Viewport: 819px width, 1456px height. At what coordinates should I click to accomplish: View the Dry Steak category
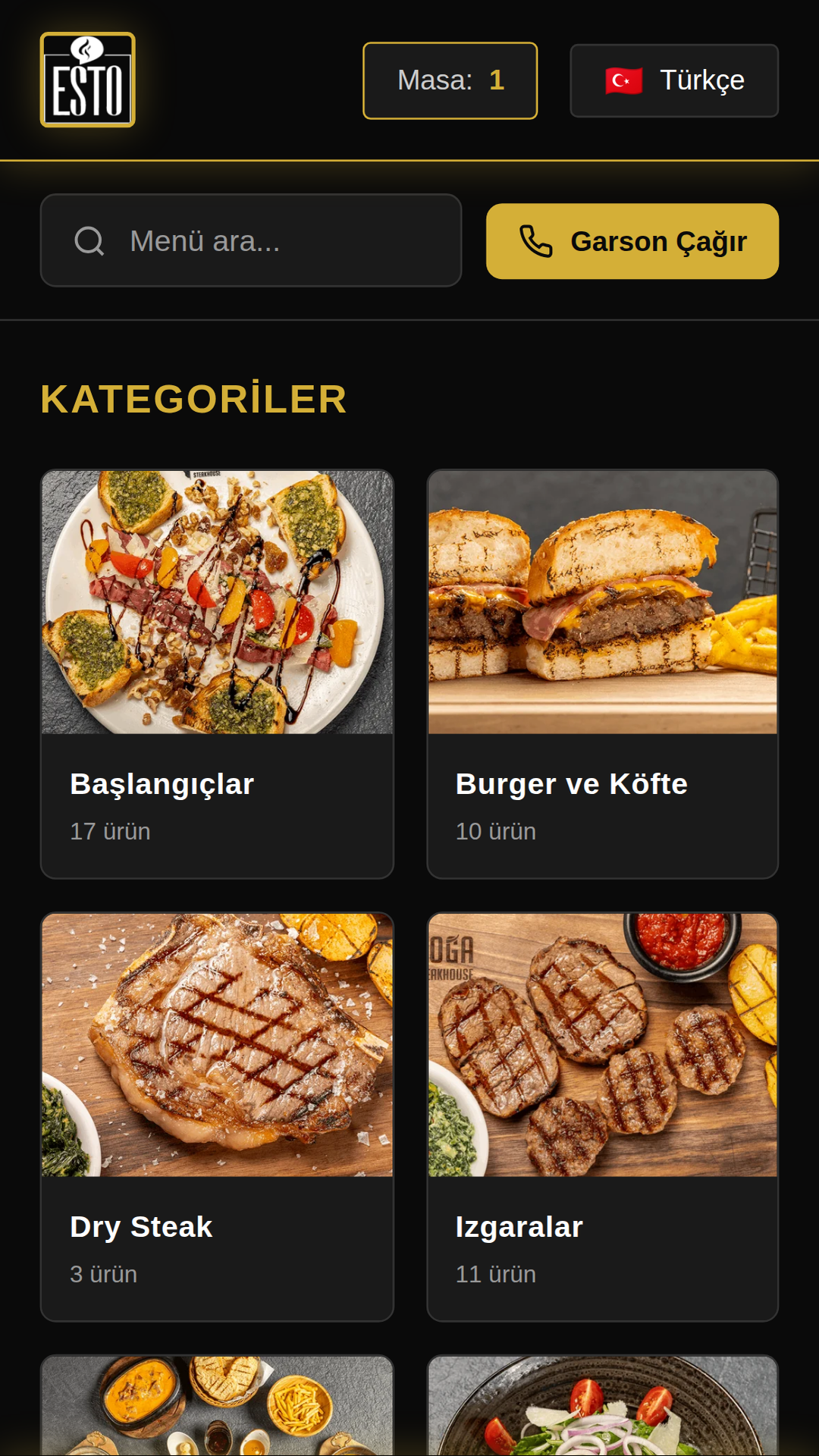tap(218, 1117)
